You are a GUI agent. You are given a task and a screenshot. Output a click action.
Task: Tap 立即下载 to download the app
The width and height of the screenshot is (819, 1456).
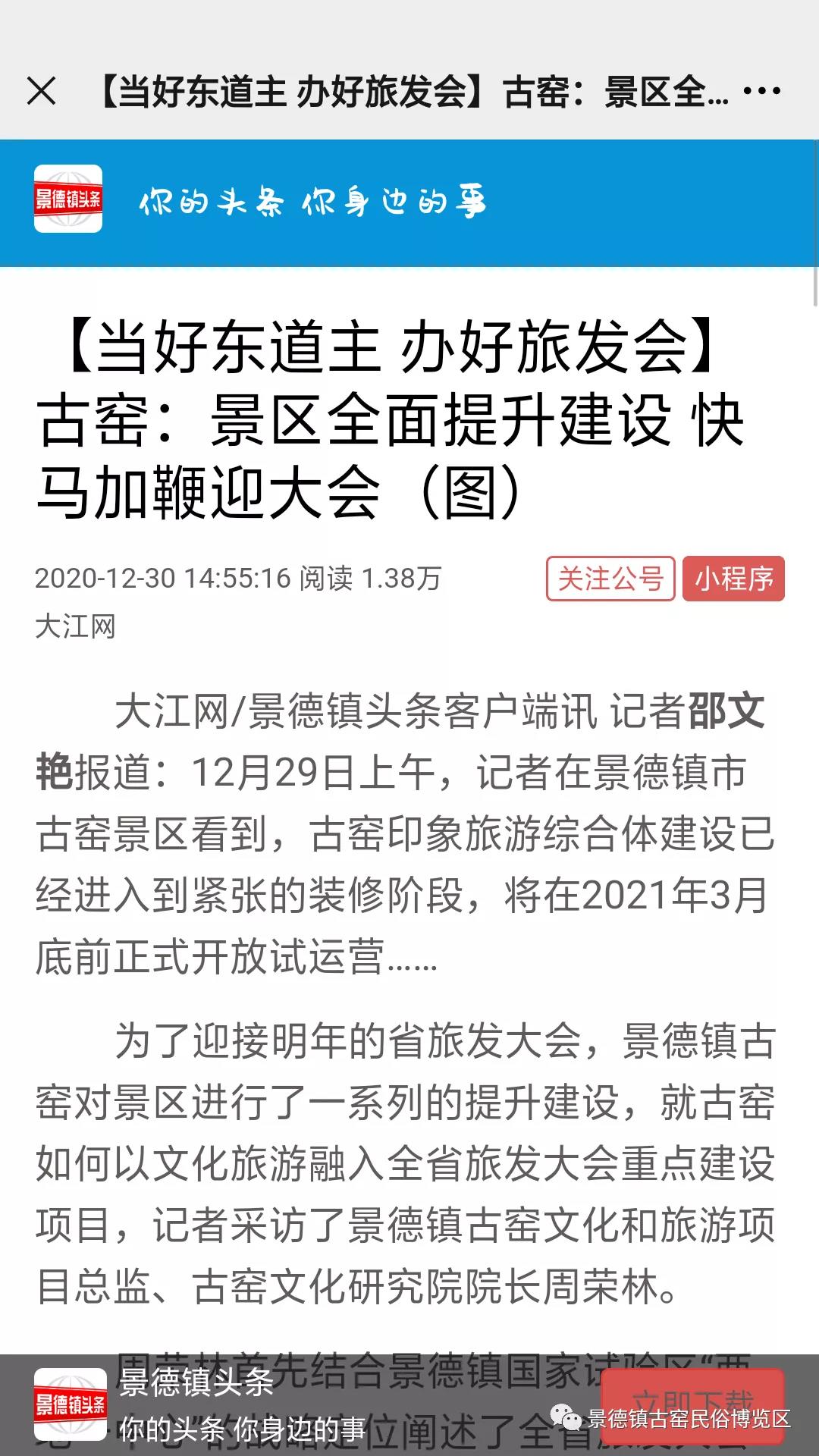pyautogui.click(x=692, y=1400)
